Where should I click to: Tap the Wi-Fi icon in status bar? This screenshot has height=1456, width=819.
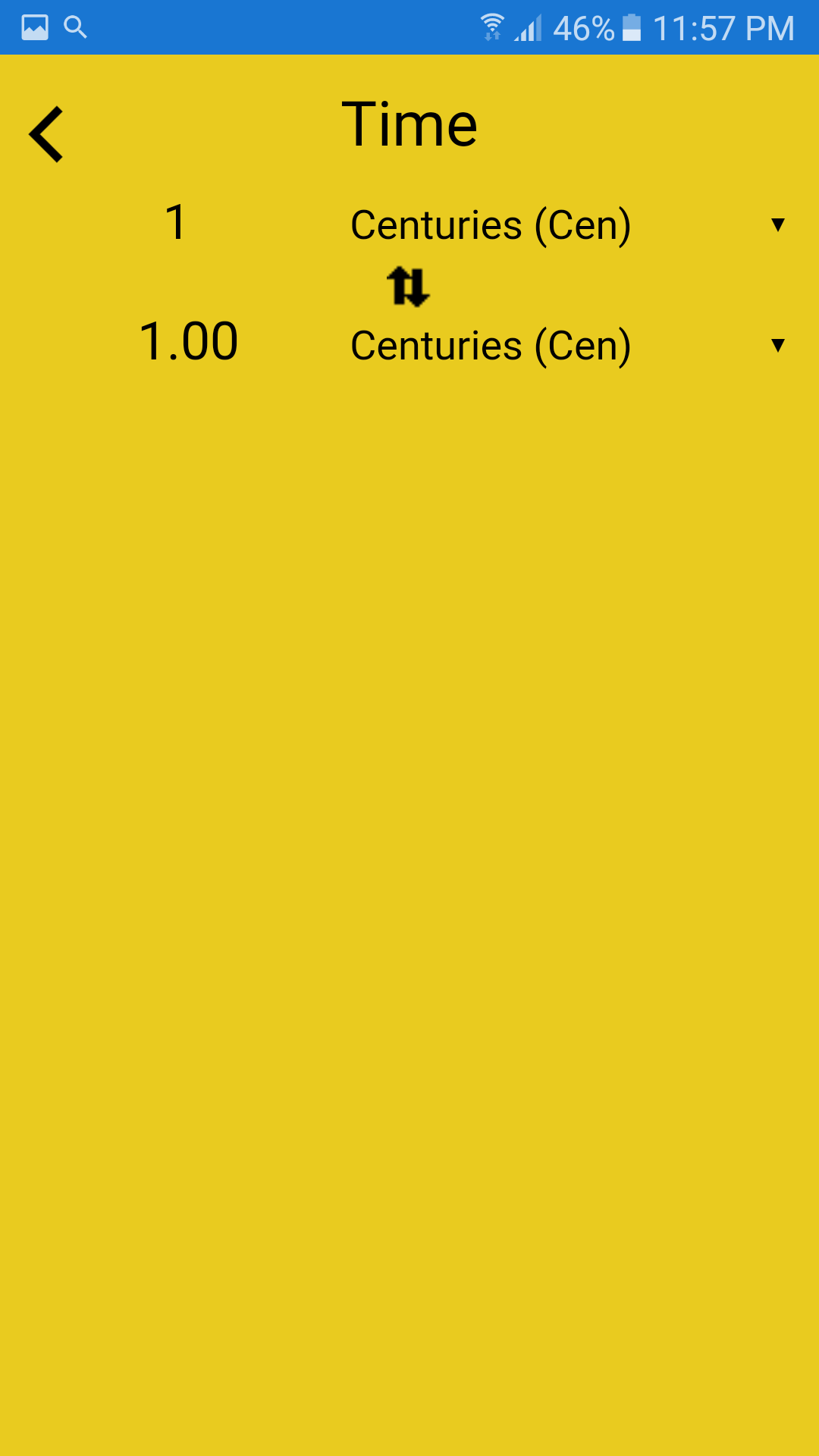[493, 25]
